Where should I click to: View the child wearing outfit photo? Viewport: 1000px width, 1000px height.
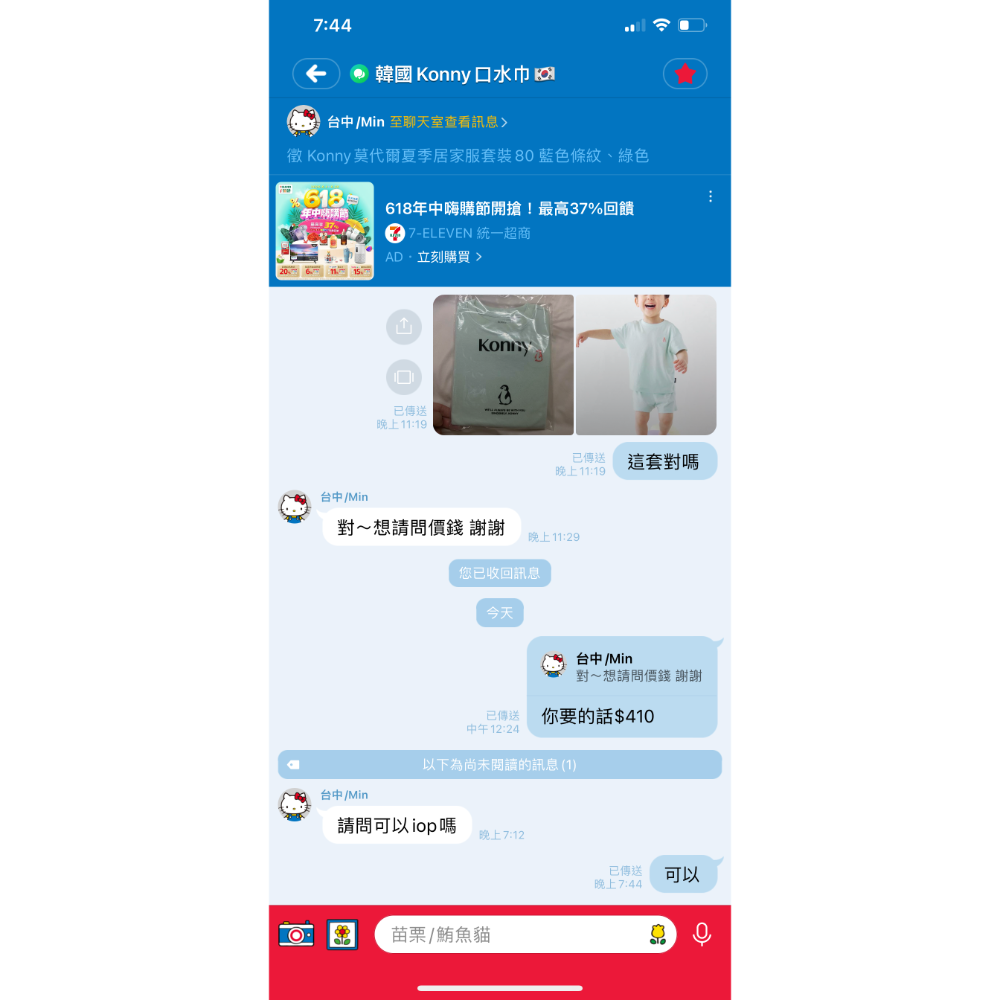point(646,365)
